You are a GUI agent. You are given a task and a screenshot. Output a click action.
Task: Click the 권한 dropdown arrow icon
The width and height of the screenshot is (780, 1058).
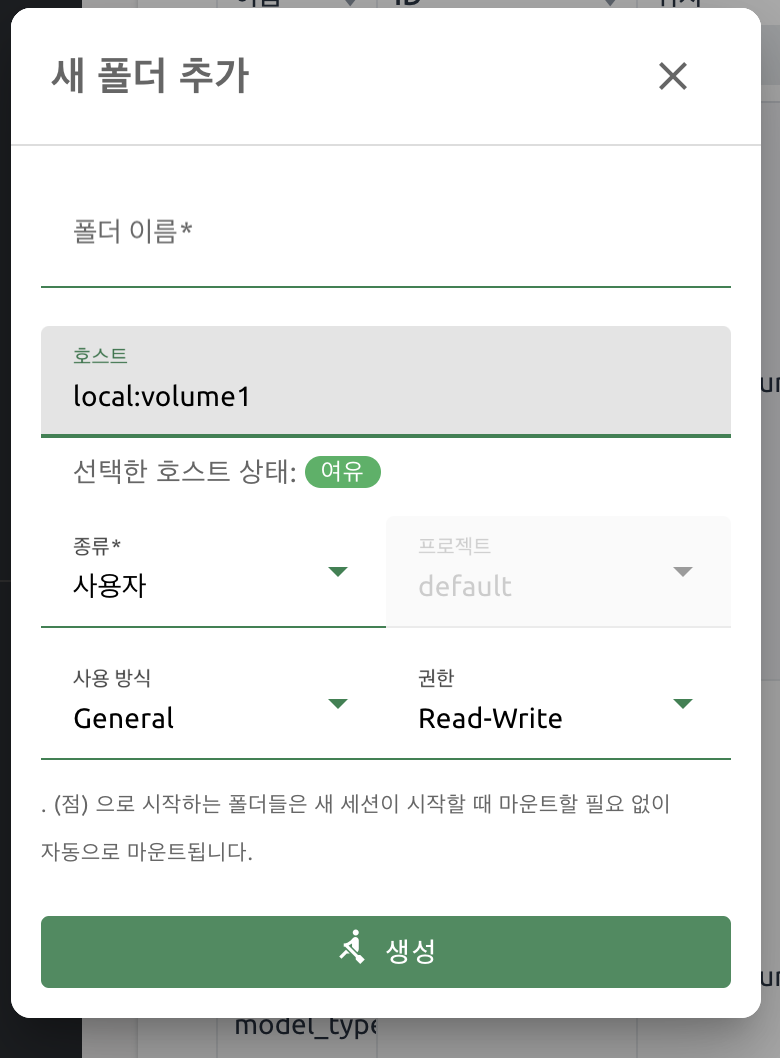point(683,703)
